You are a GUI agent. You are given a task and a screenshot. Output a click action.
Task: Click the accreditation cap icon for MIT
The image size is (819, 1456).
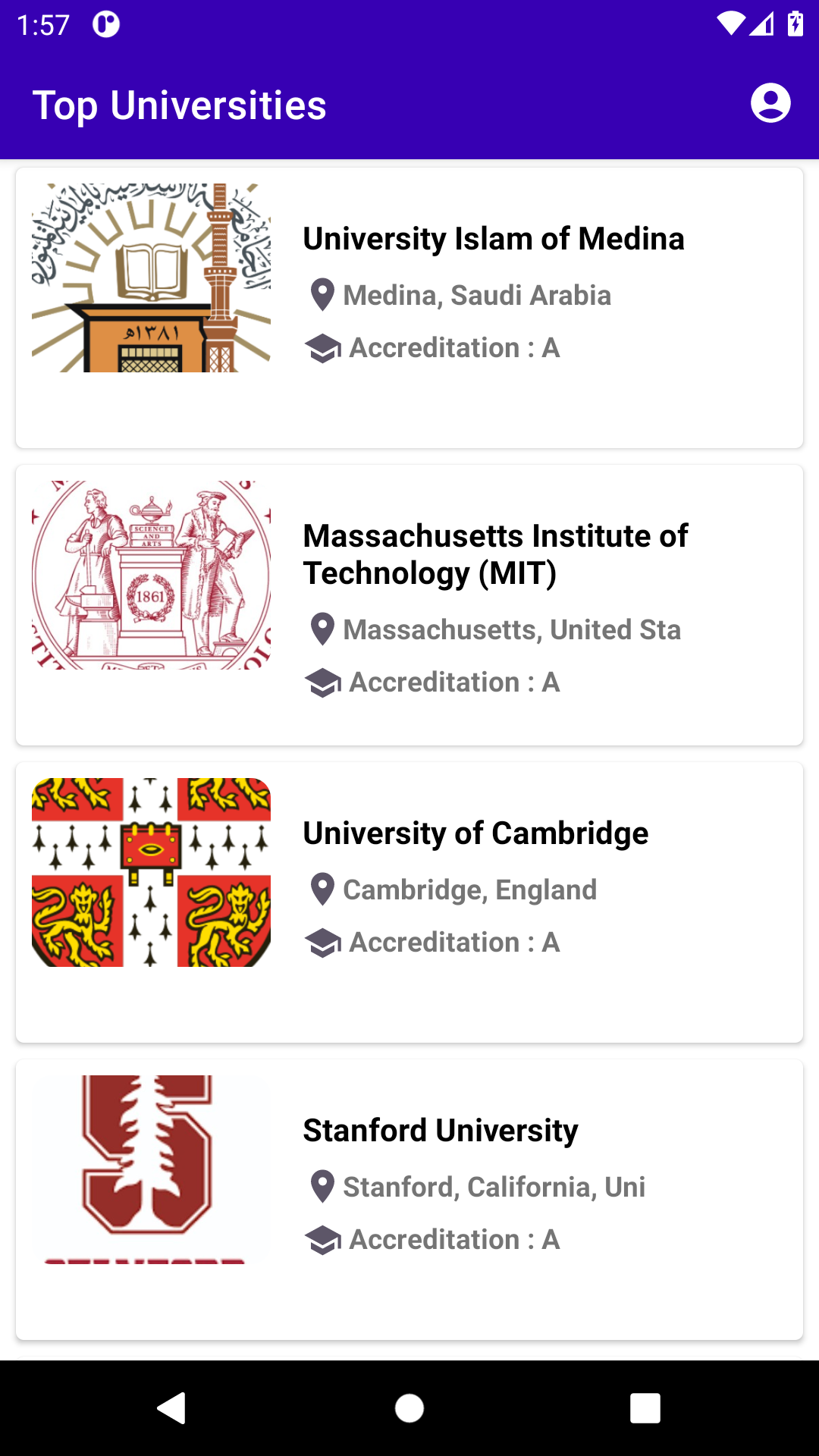point(322,682)
